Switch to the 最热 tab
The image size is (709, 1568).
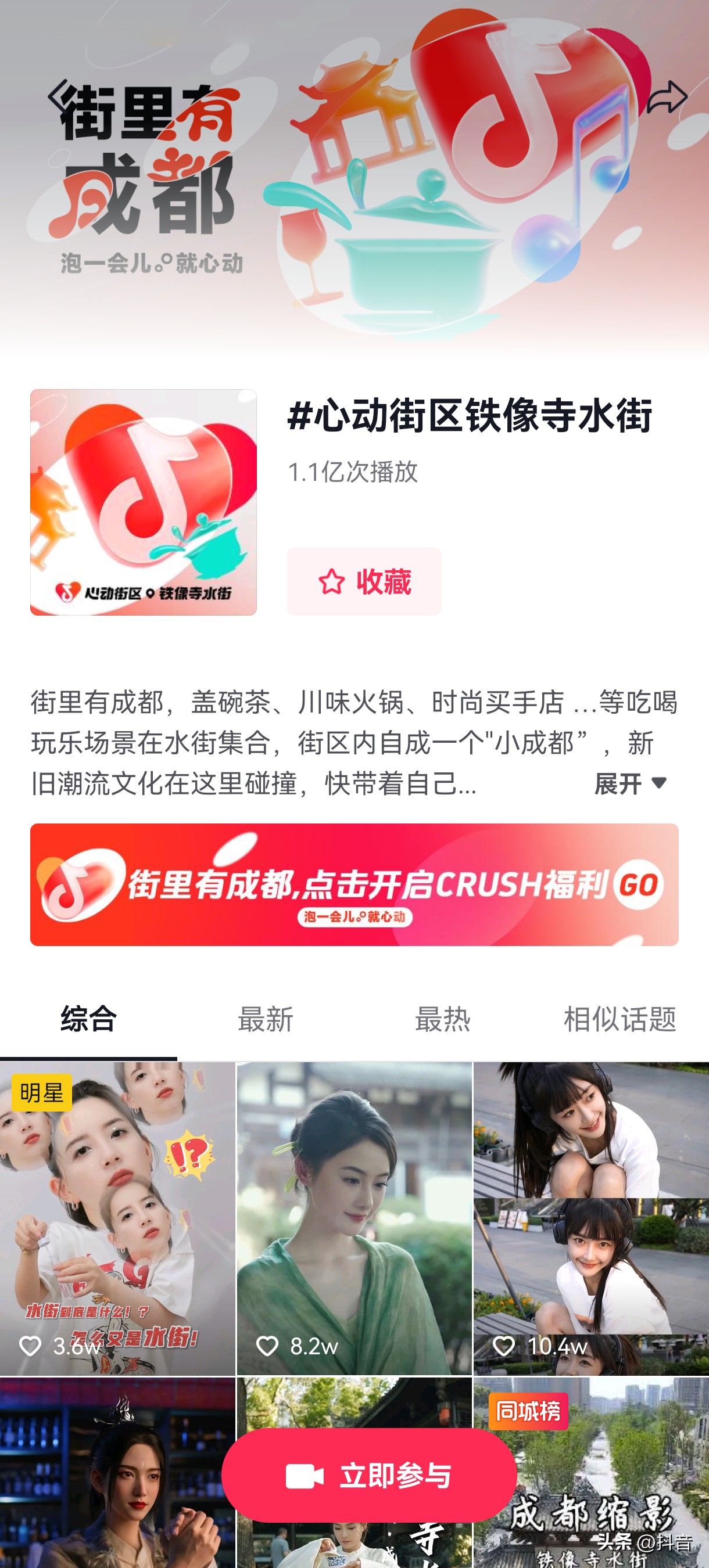pos(443,1019)
